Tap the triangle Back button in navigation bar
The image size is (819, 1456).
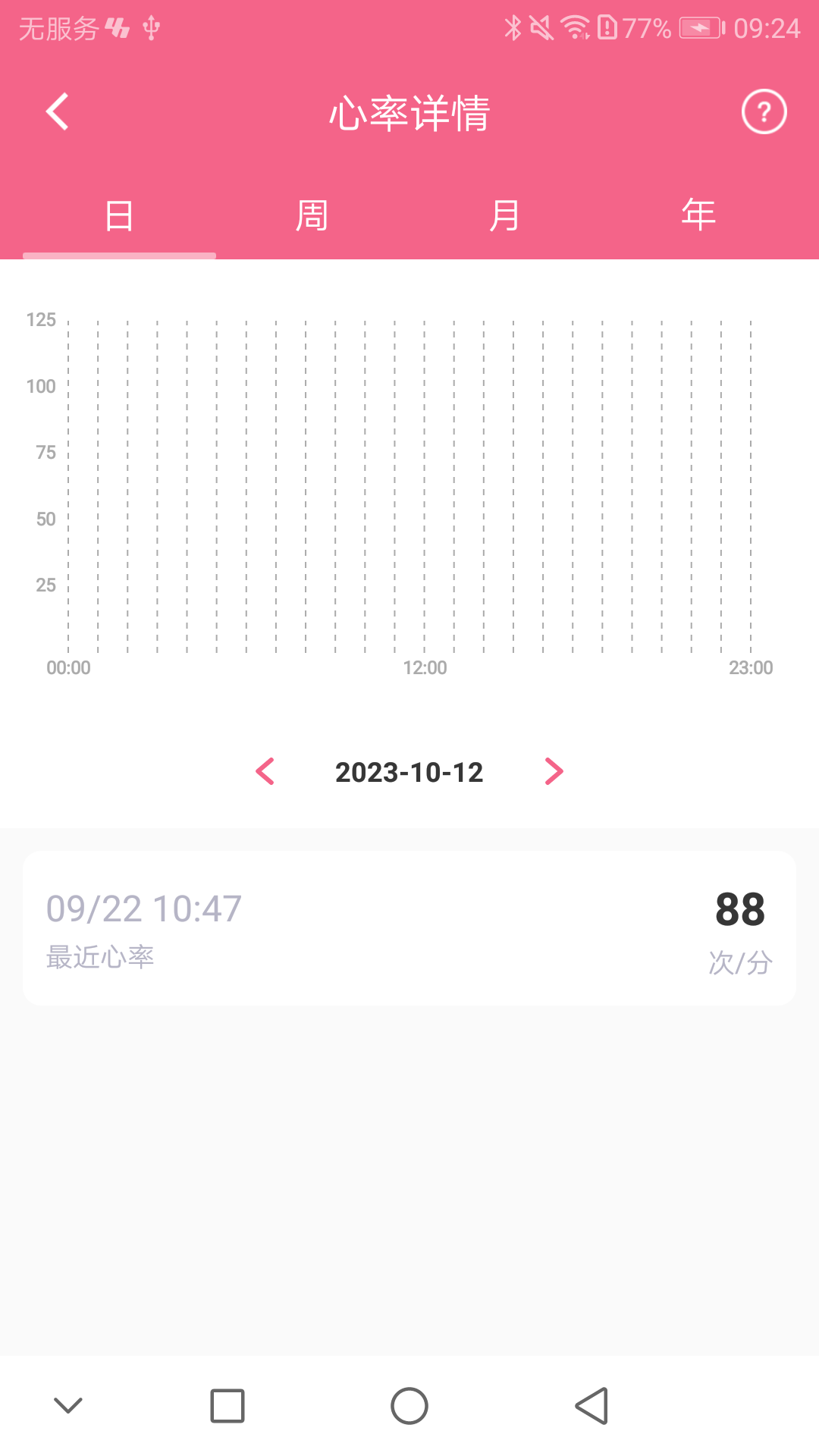coord(591,1404)
